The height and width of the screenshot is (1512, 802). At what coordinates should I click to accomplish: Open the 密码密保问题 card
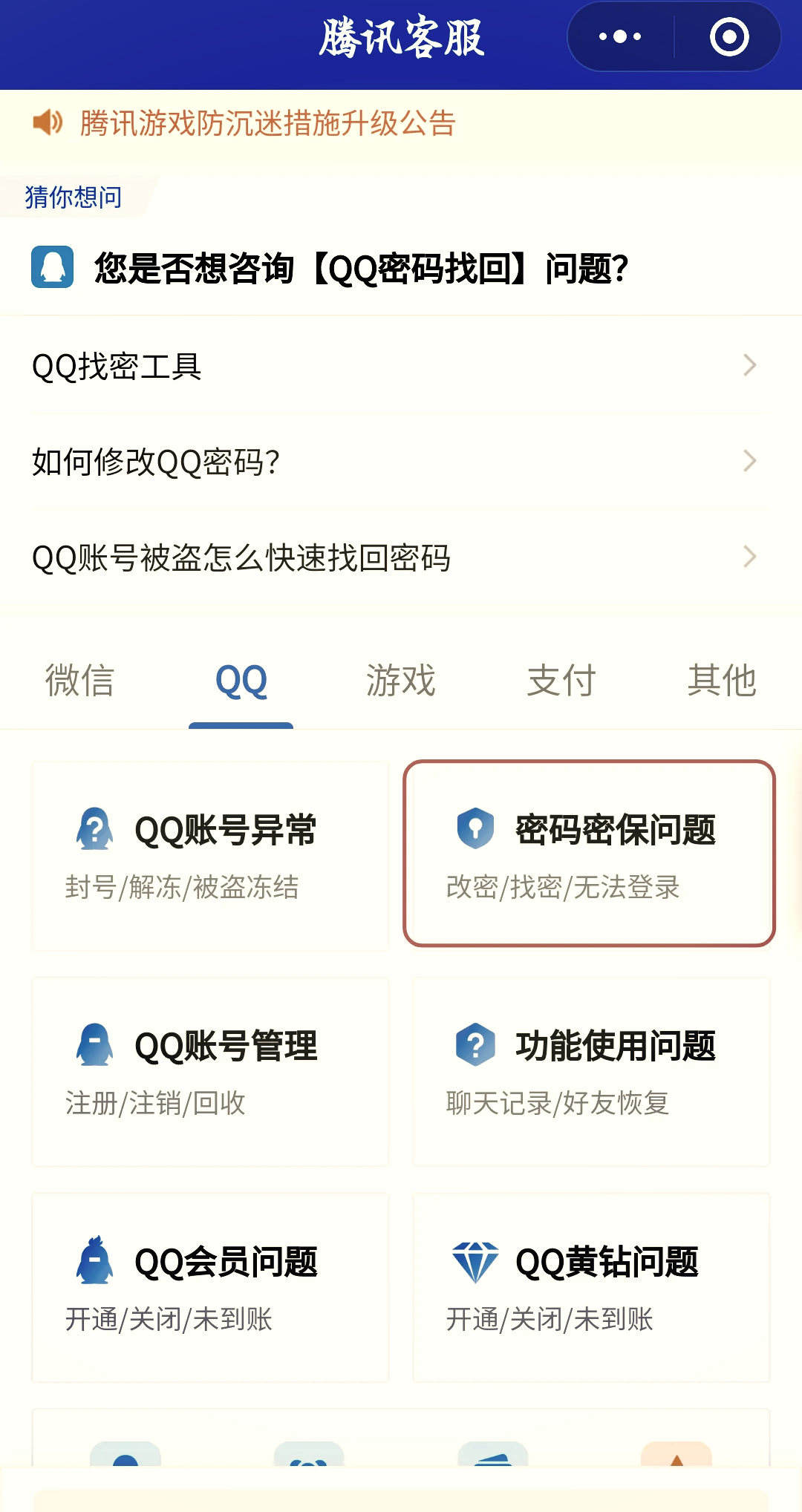(x=590, y=854)
